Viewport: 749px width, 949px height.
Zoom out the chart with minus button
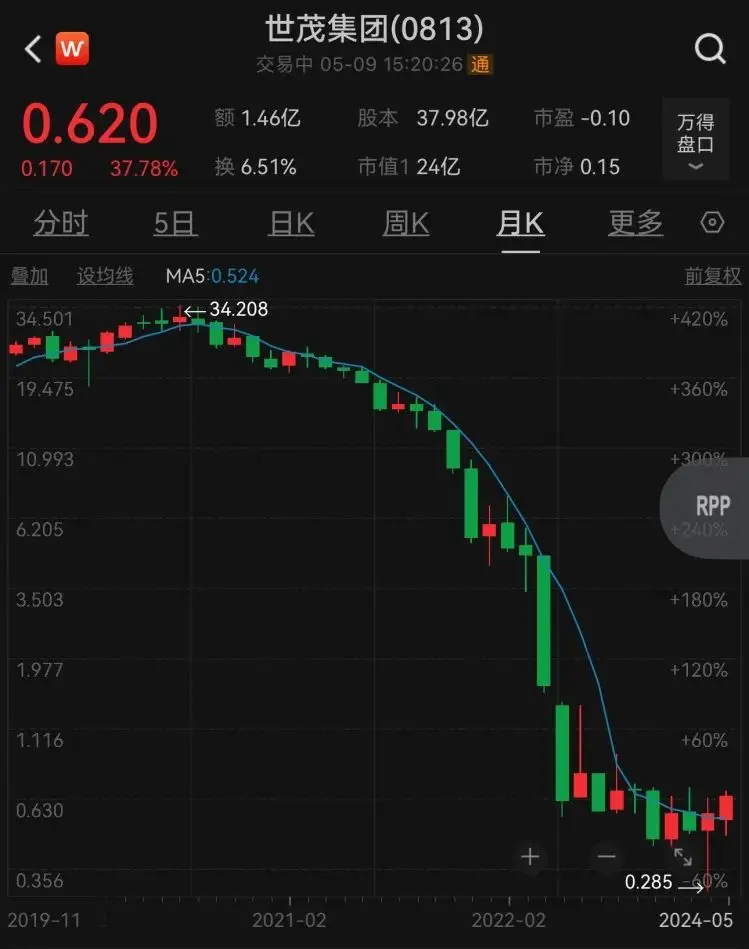tap(606, 856)
